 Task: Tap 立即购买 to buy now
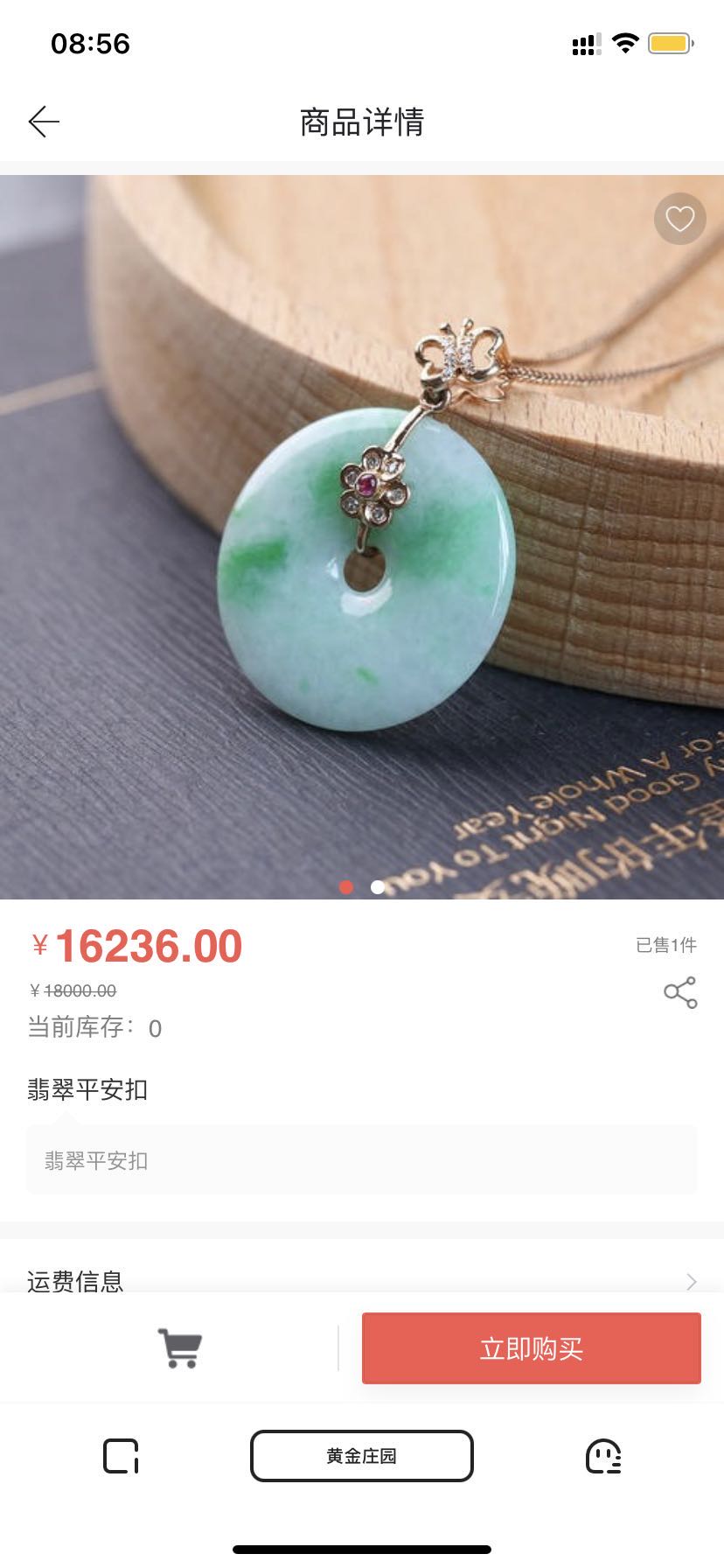tap(531, 1348)
